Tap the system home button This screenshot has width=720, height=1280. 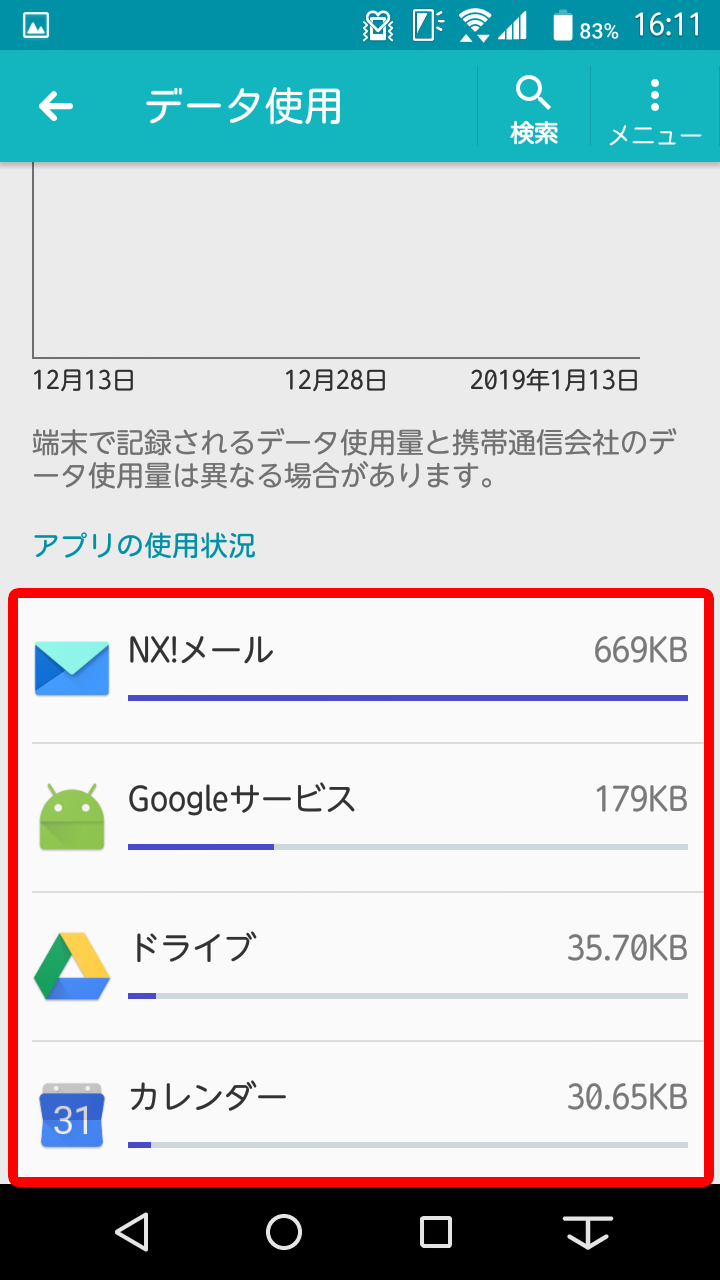pyautogui.click(x=284, y=1232)
